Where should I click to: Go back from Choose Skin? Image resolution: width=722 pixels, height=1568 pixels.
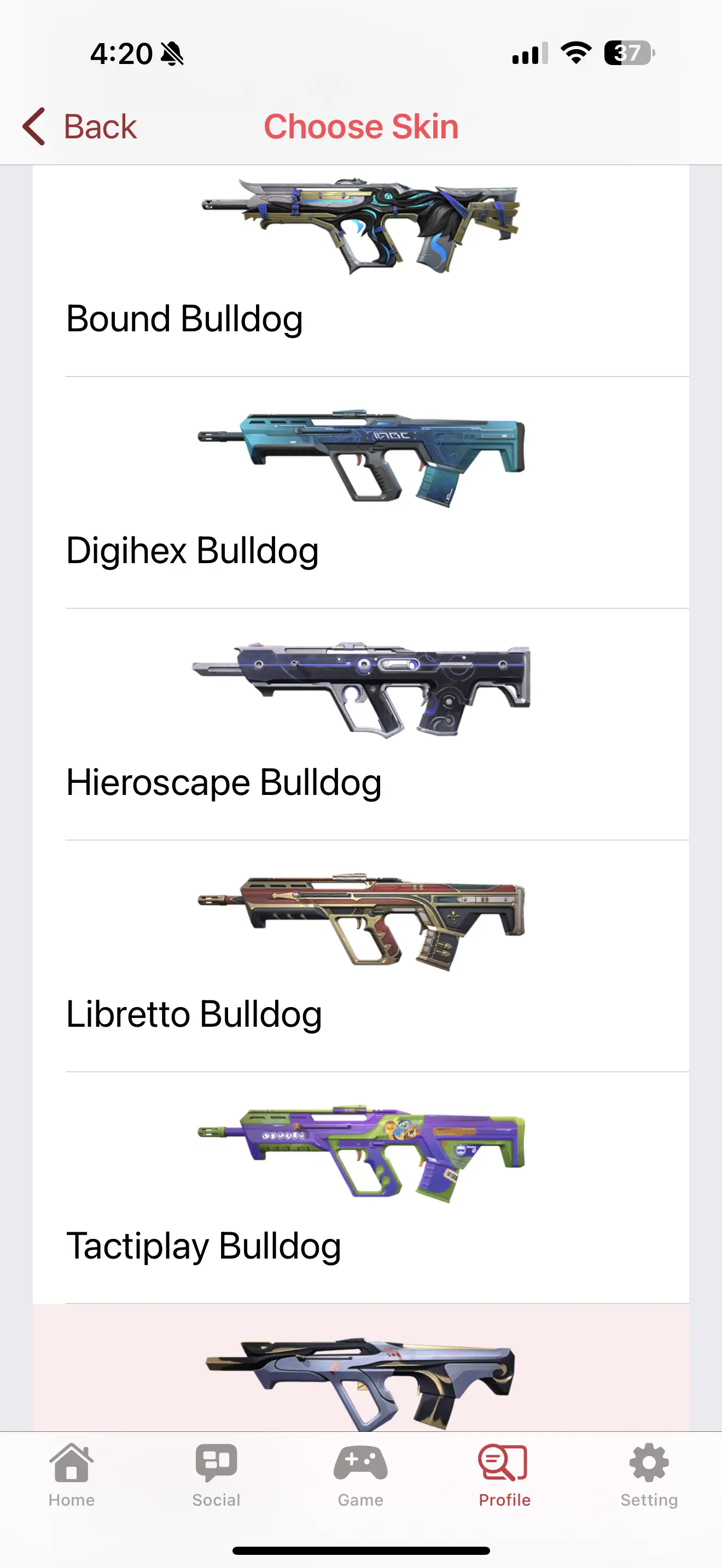(80, 127)
